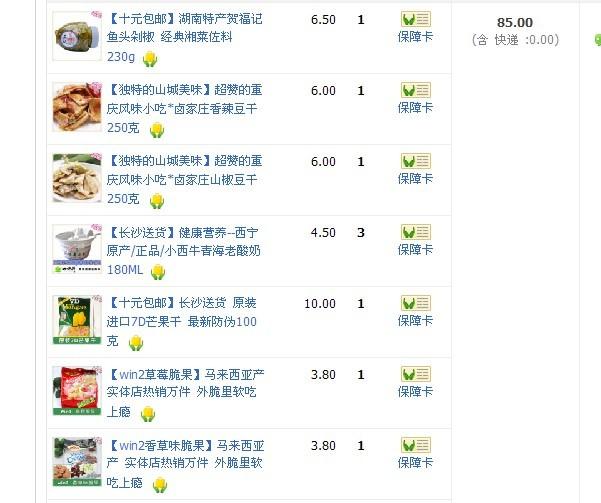Open the 7D芒果干 product link
This screenshot has width=601, height=503.
point(185,312)
